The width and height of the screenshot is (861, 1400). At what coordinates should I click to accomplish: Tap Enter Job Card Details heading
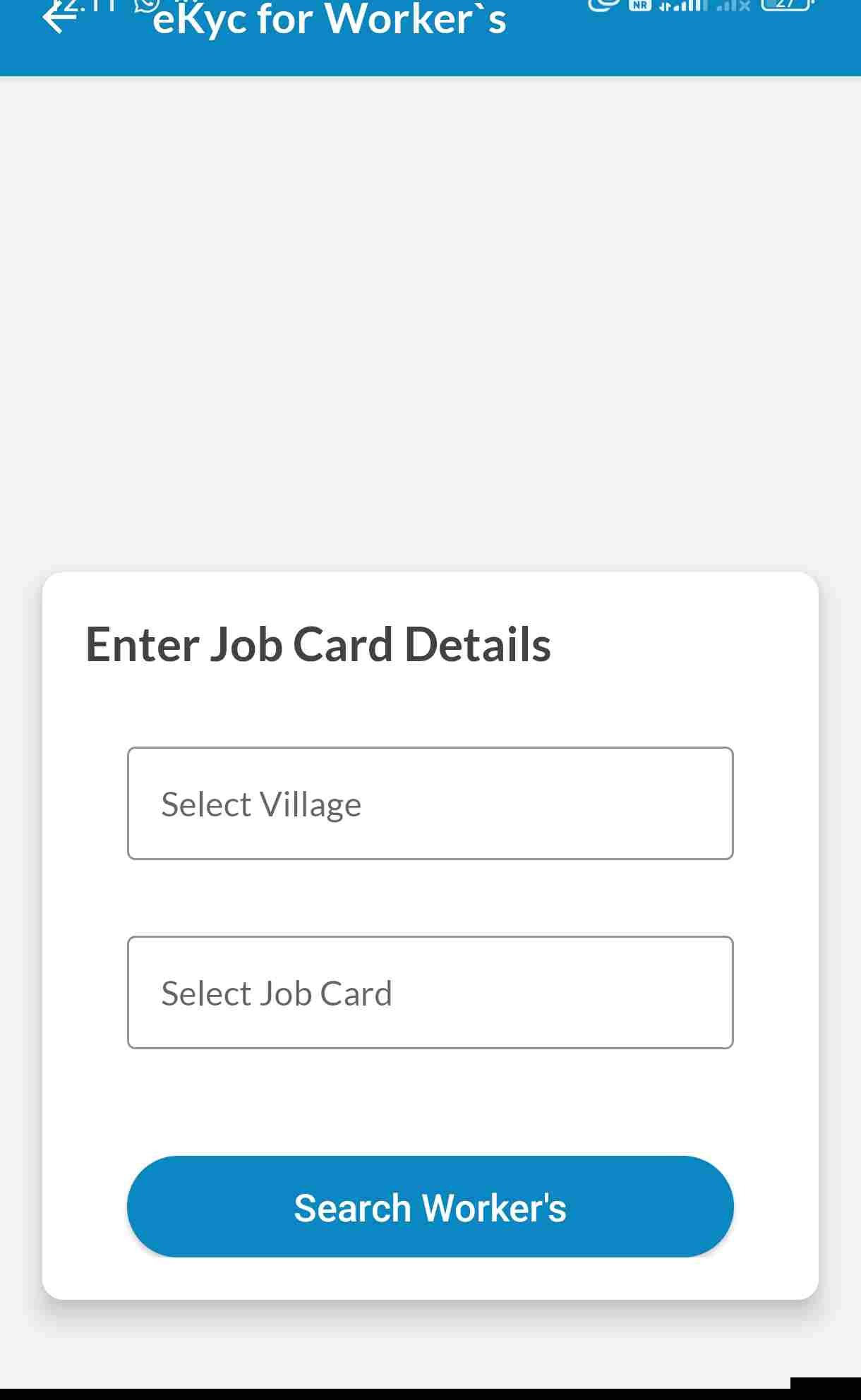click(x=319, y=644)
